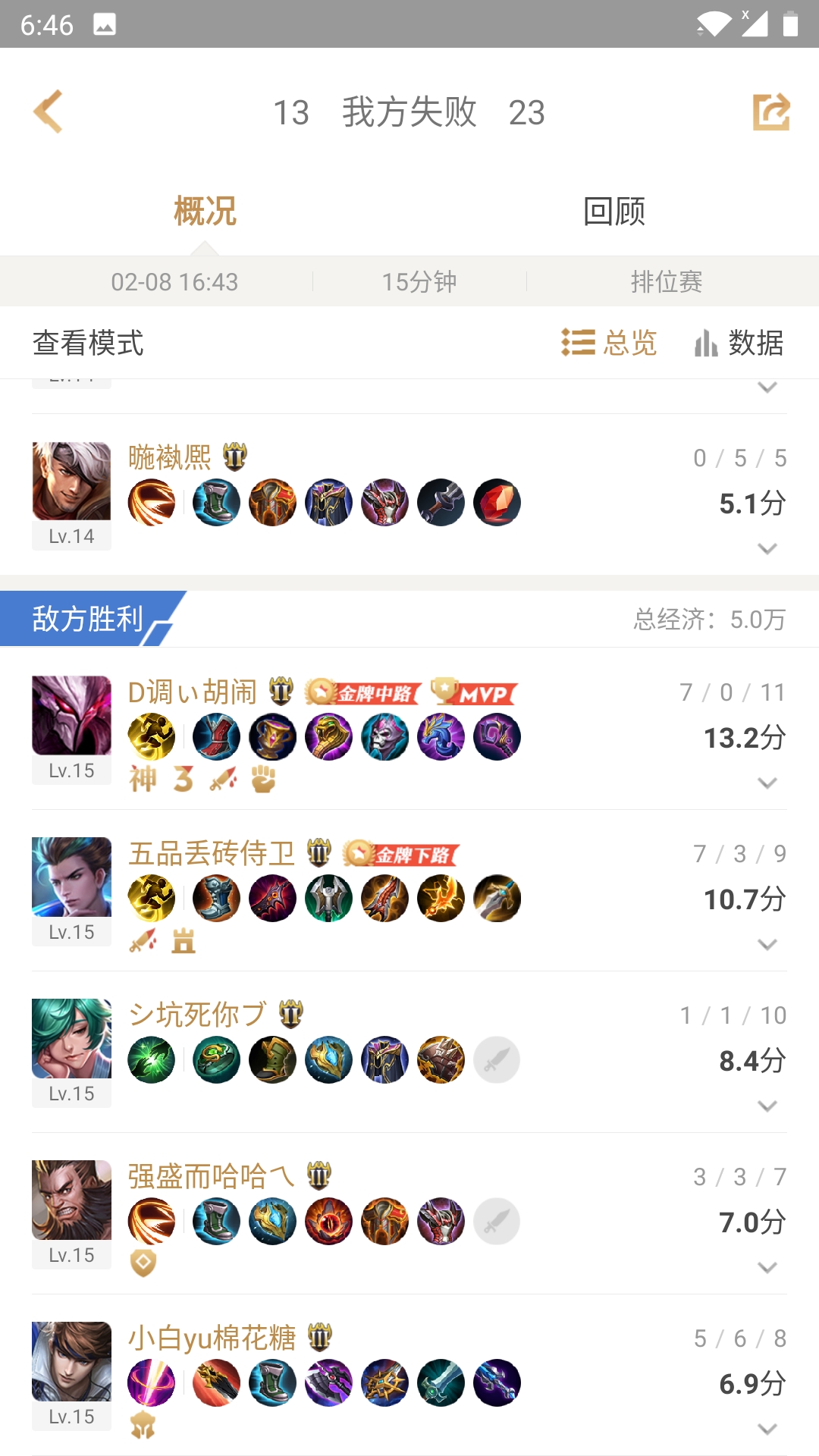819x1456 pixels.
Task: Tap the 神 kill-streak icon under D调ぃ胡闹
Action: tap(144, 780)
